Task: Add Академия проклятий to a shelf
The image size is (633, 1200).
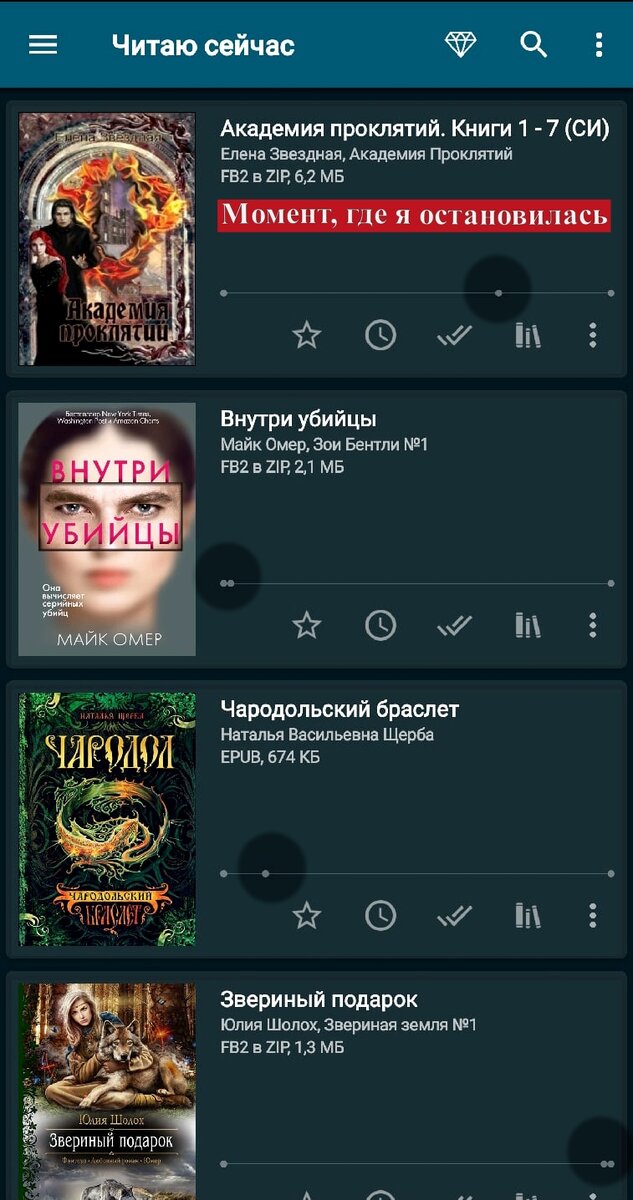Action: [x=527, y=336]
